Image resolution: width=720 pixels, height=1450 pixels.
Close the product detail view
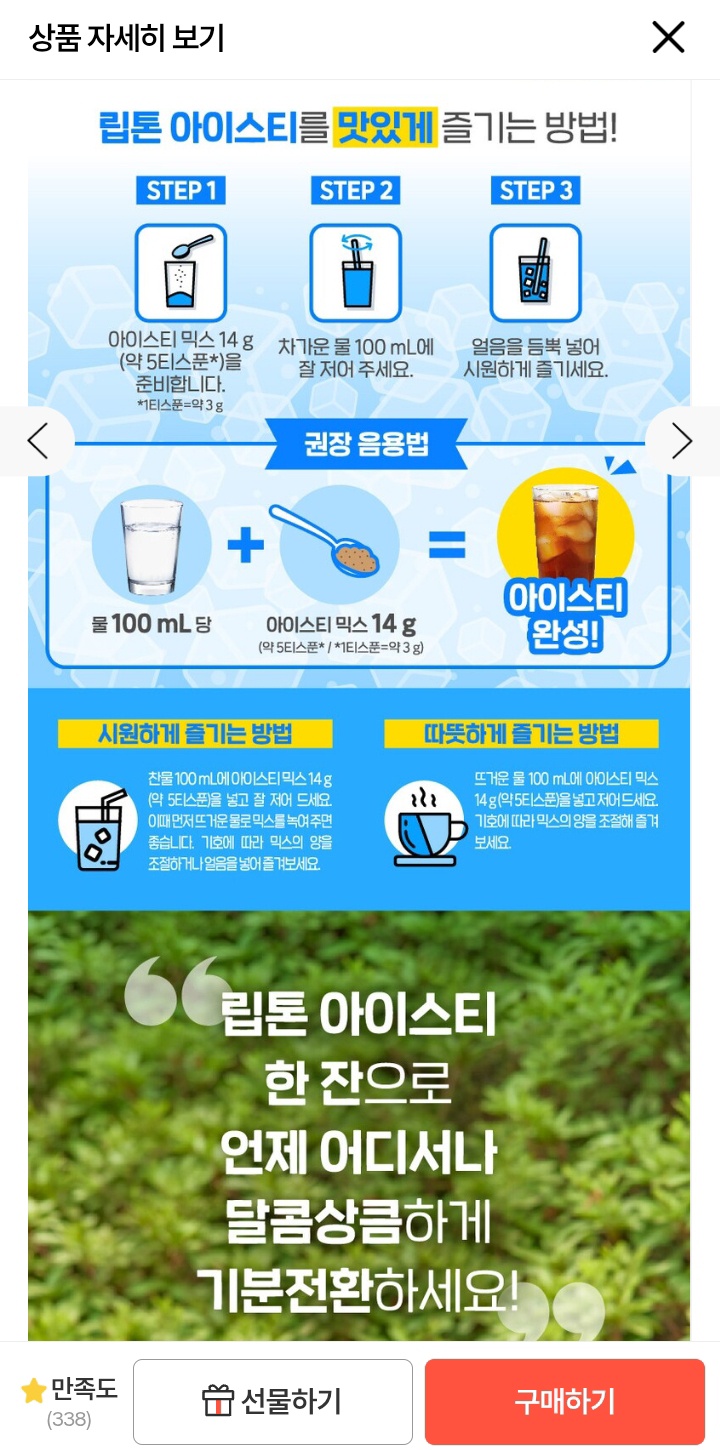tap(668, 38)
